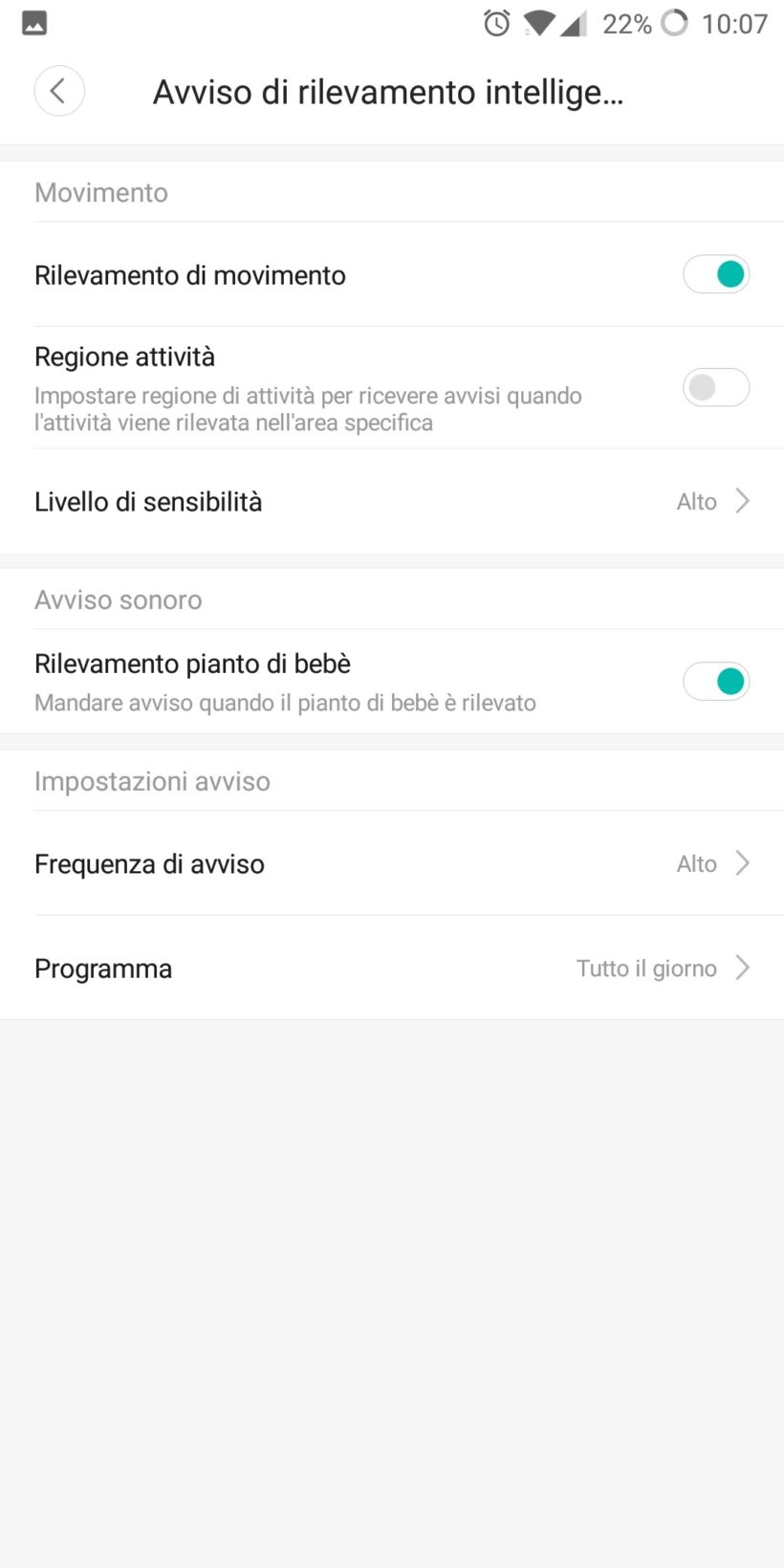Viewport: 784px width, 1568px height.
Task: Open Livello di sensibilità setting
Action: point(392,501)
